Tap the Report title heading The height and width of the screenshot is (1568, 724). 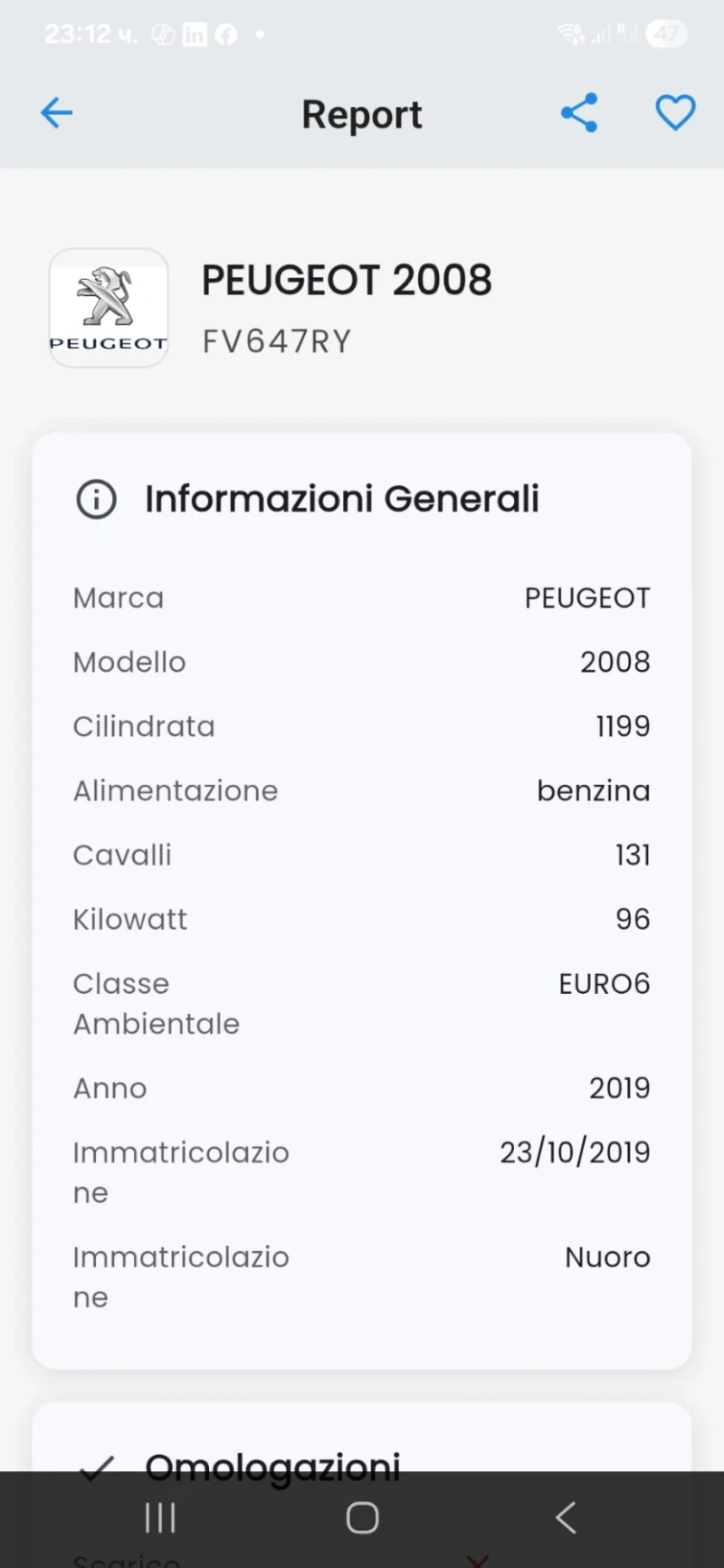pos(362,113)
